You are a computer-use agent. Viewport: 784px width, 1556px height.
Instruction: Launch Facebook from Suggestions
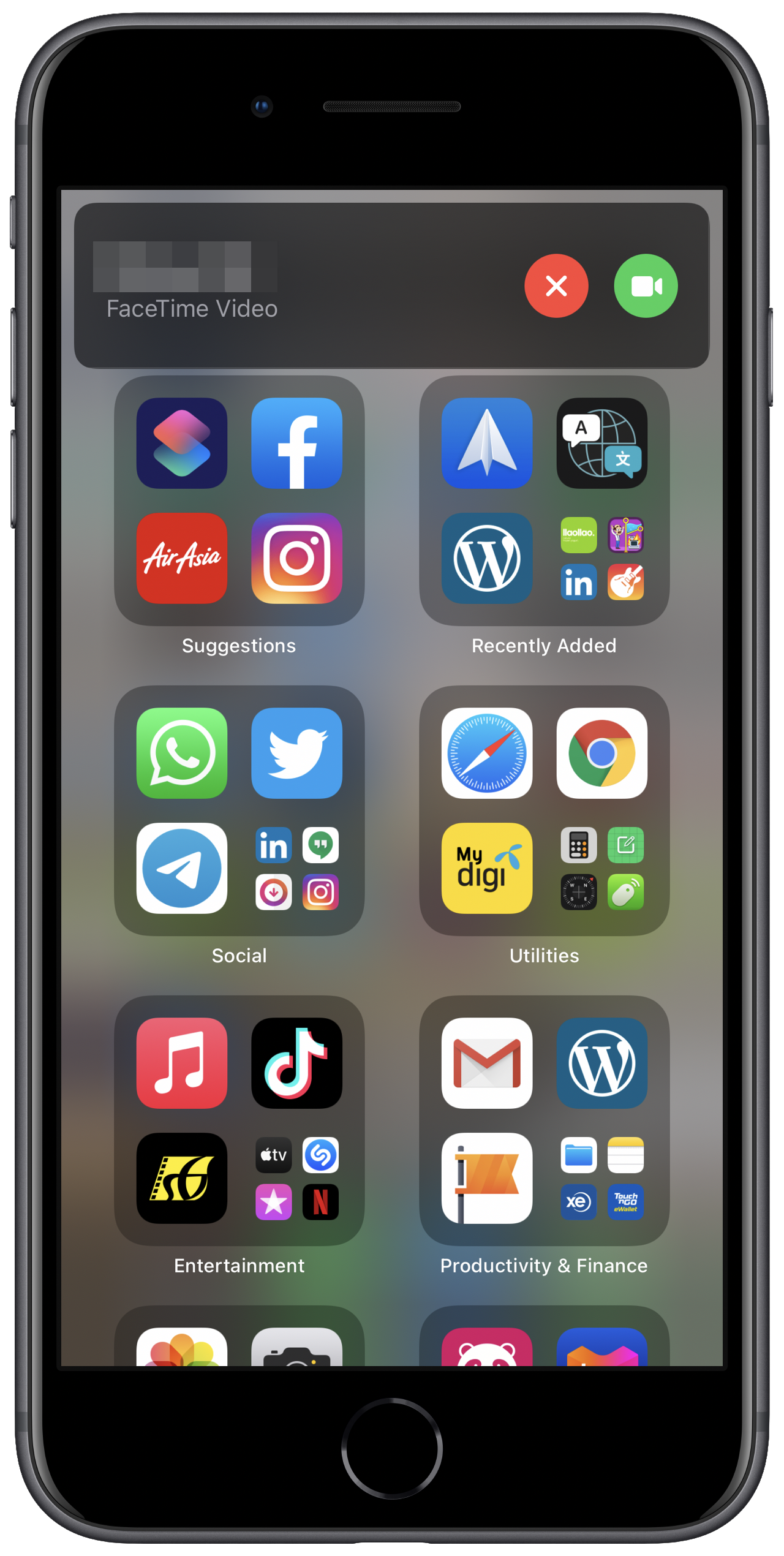coord(296,443)
